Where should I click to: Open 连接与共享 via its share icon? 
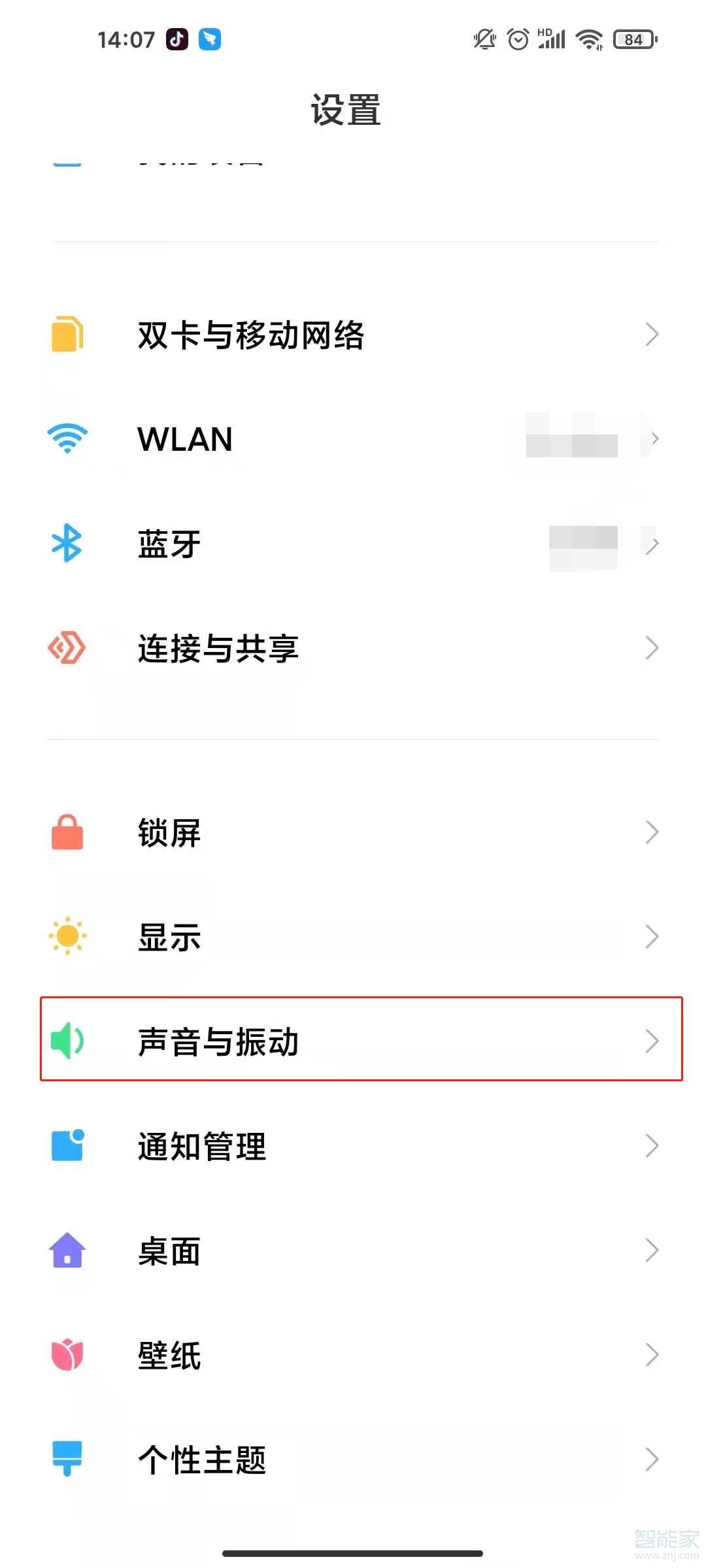pyautogui.click(x=66, y=648)
